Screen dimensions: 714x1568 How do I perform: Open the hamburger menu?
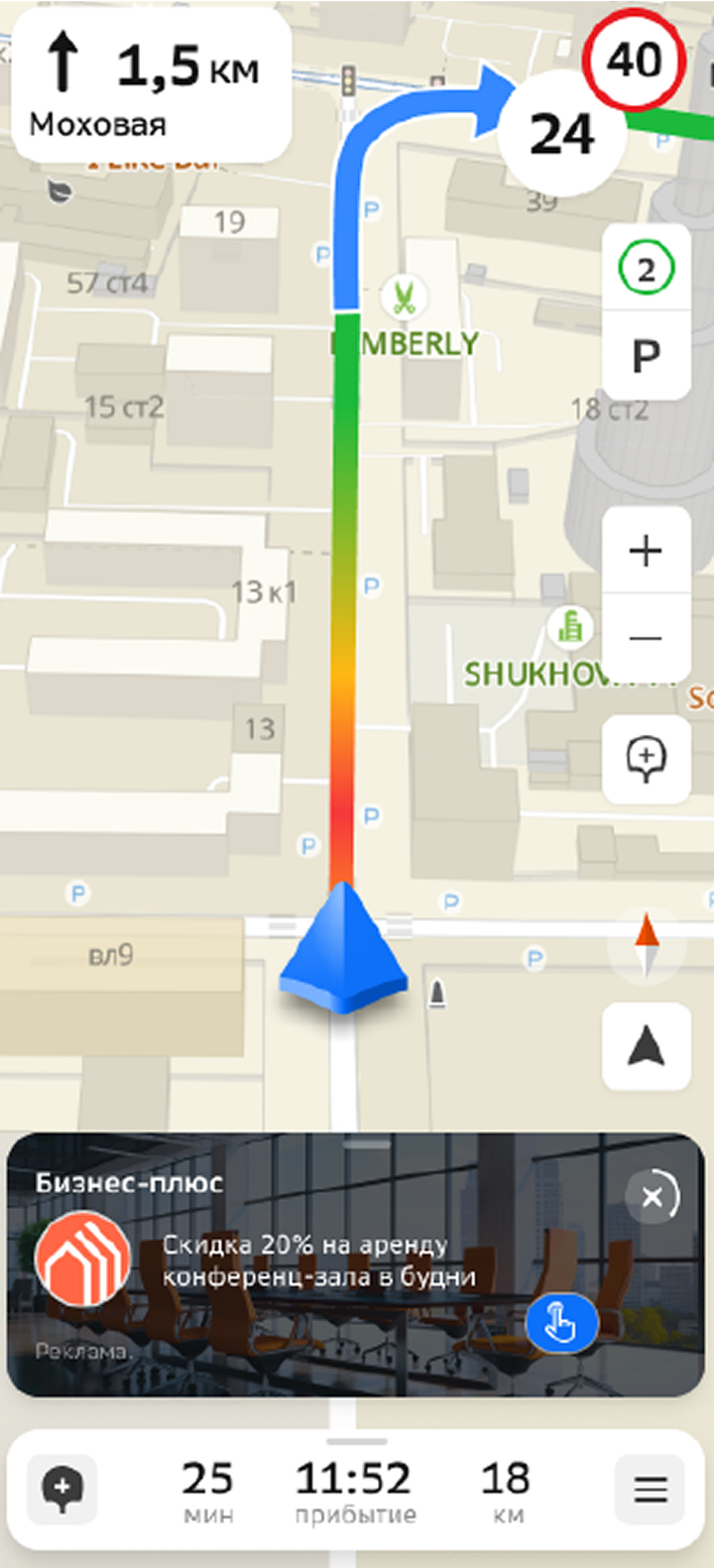(650, 1489)
